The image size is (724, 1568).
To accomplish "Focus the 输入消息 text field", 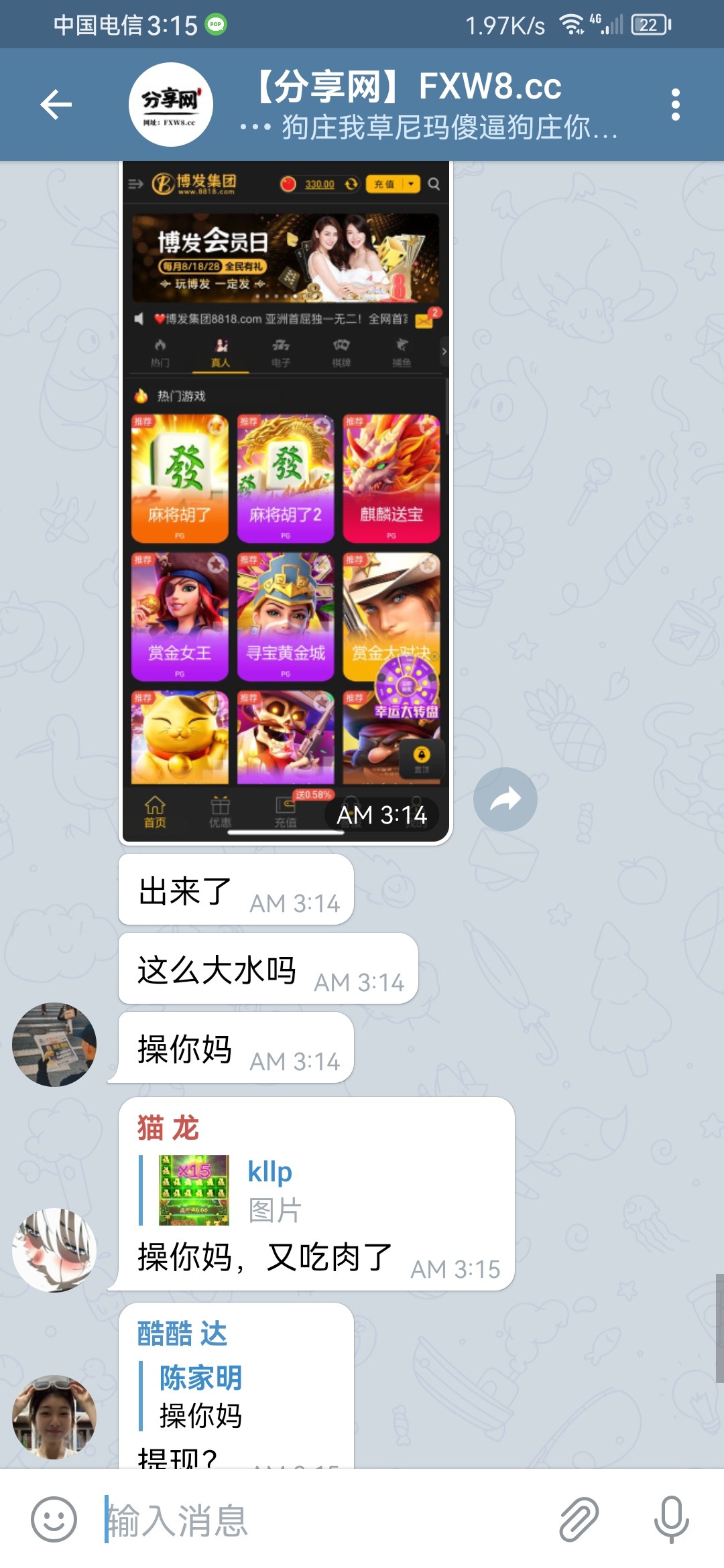I will (322, 1520).
